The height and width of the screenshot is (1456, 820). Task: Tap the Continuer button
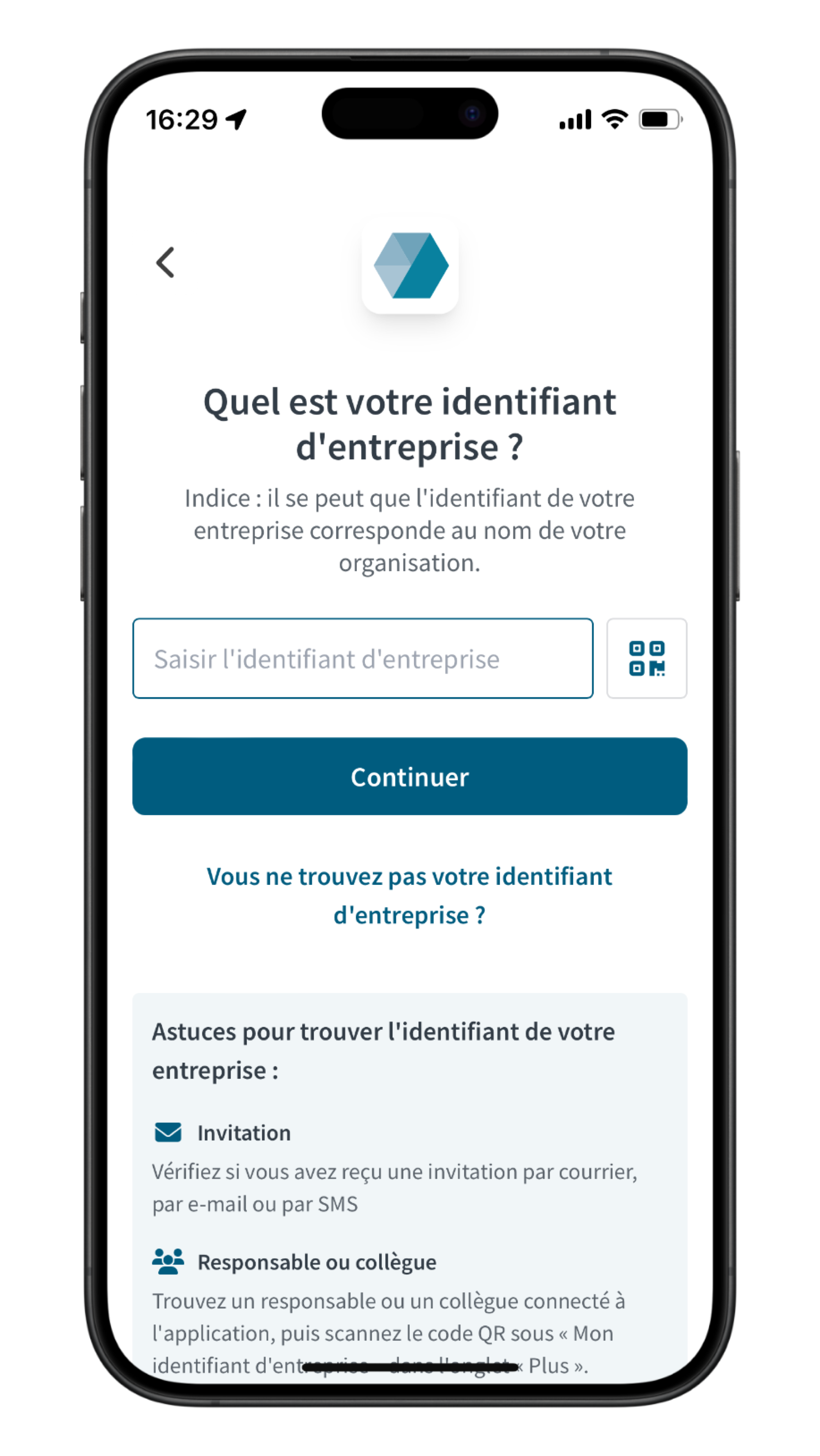pyautogui.click(x=410, y=776)
